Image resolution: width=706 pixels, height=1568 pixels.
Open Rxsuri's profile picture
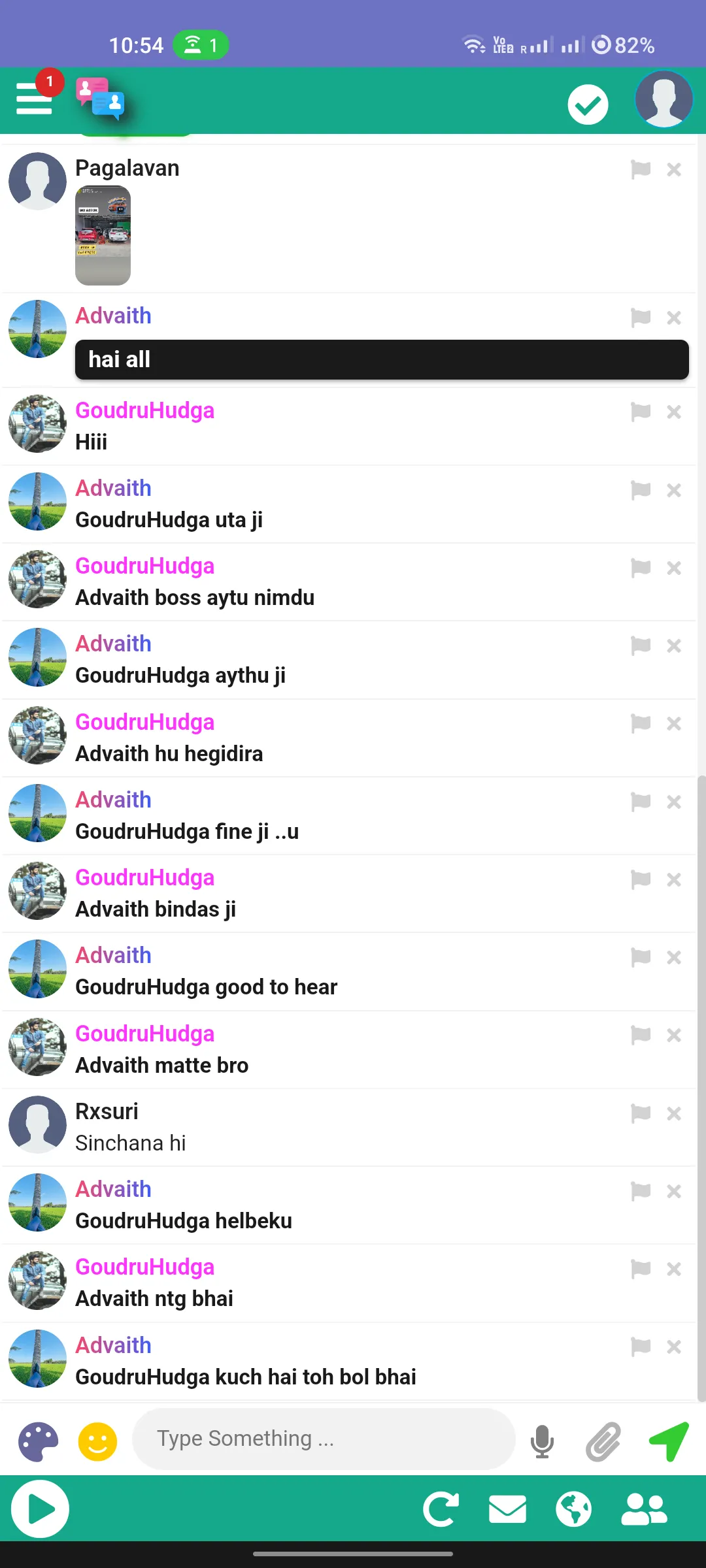pyautogui.click(x=37, y=1124)
